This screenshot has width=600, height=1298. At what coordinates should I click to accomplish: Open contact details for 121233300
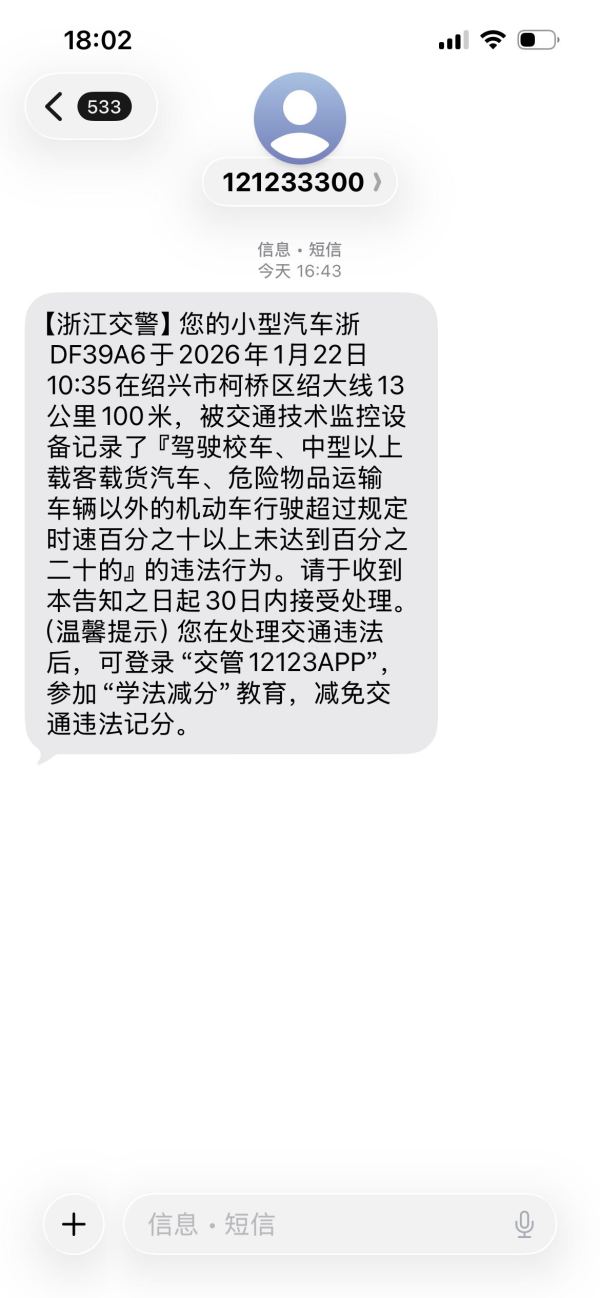pyautogui.click(x=300, y=183)
